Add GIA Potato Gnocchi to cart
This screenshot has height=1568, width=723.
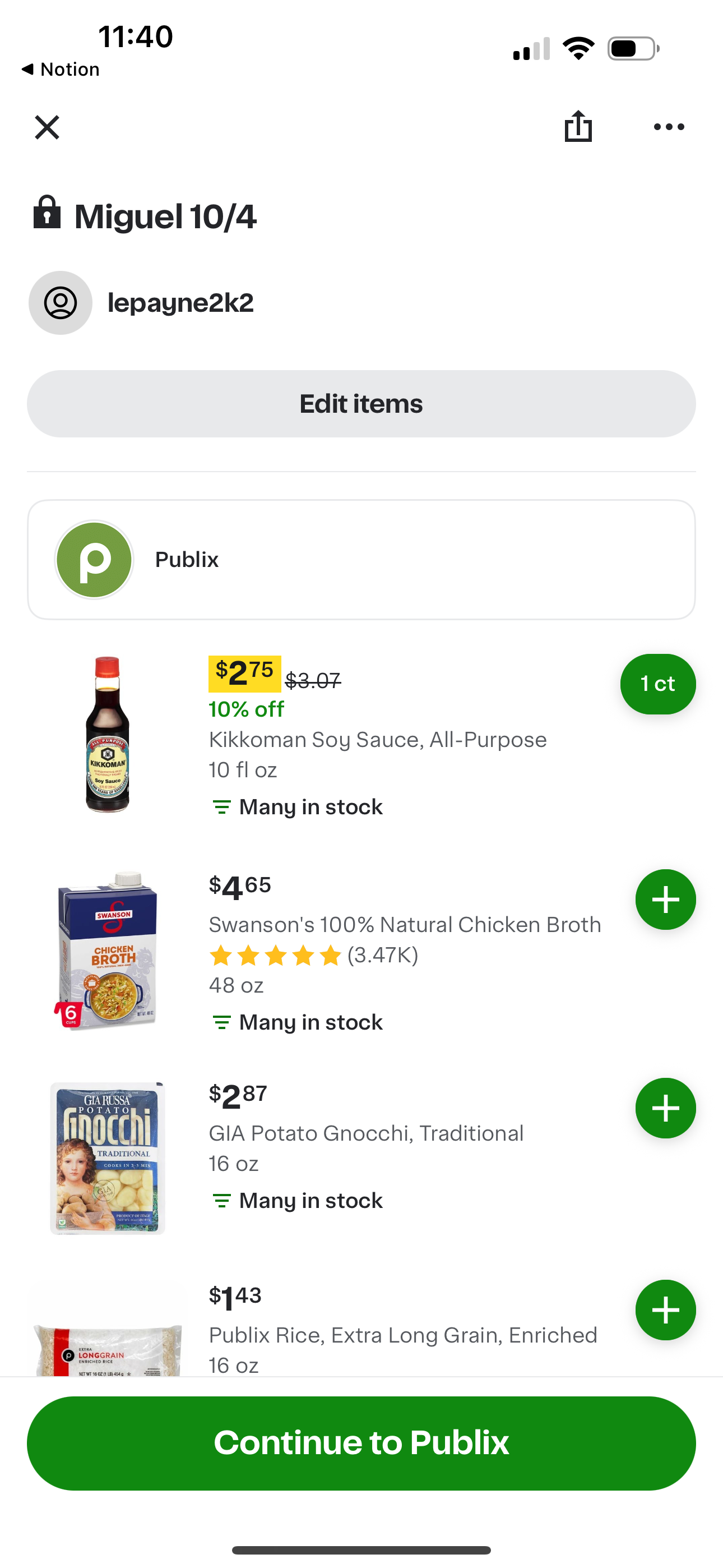[x=665, y=1108]
